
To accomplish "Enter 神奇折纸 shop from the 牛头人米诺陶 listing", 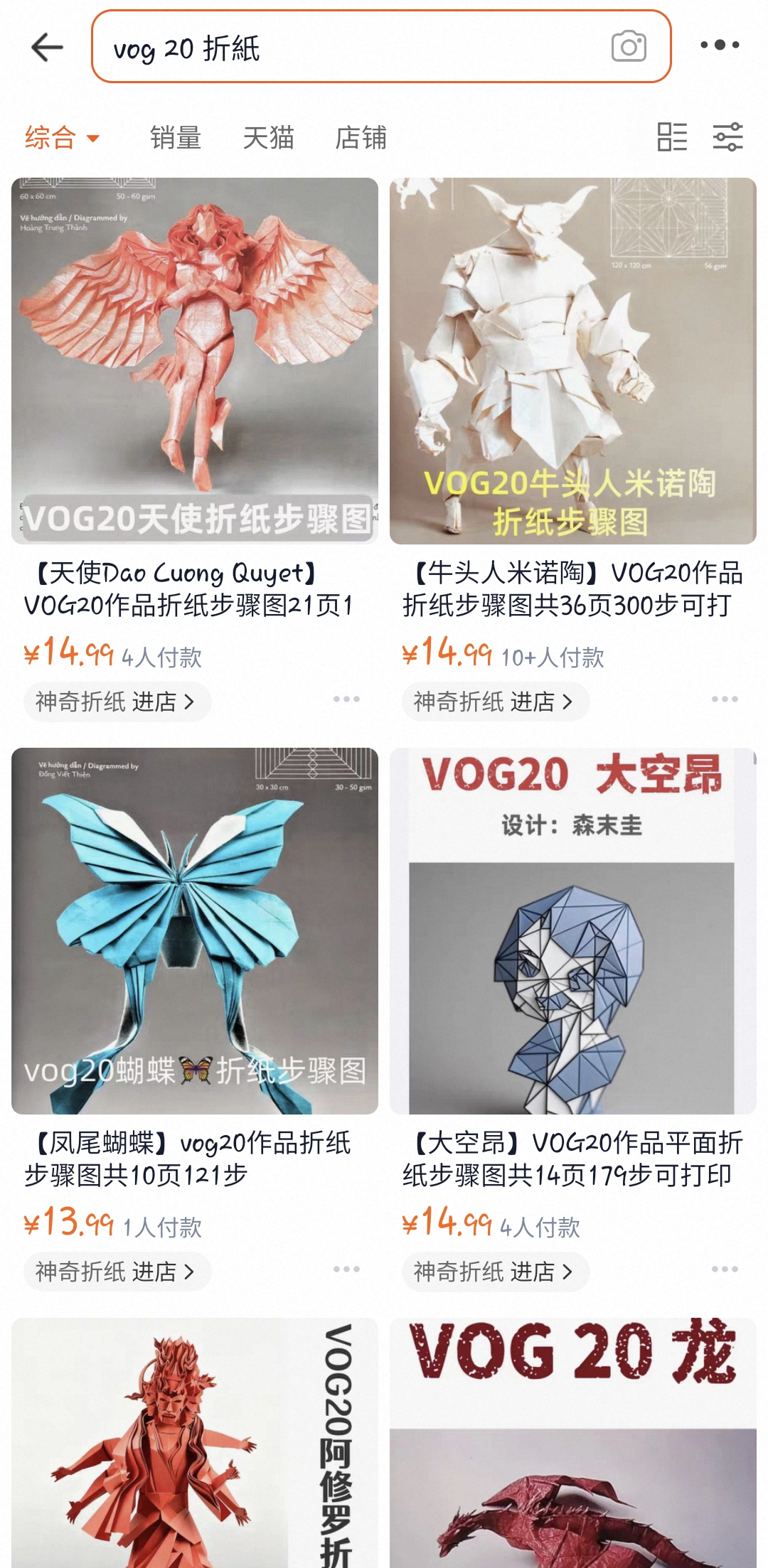I will [494, 702].
